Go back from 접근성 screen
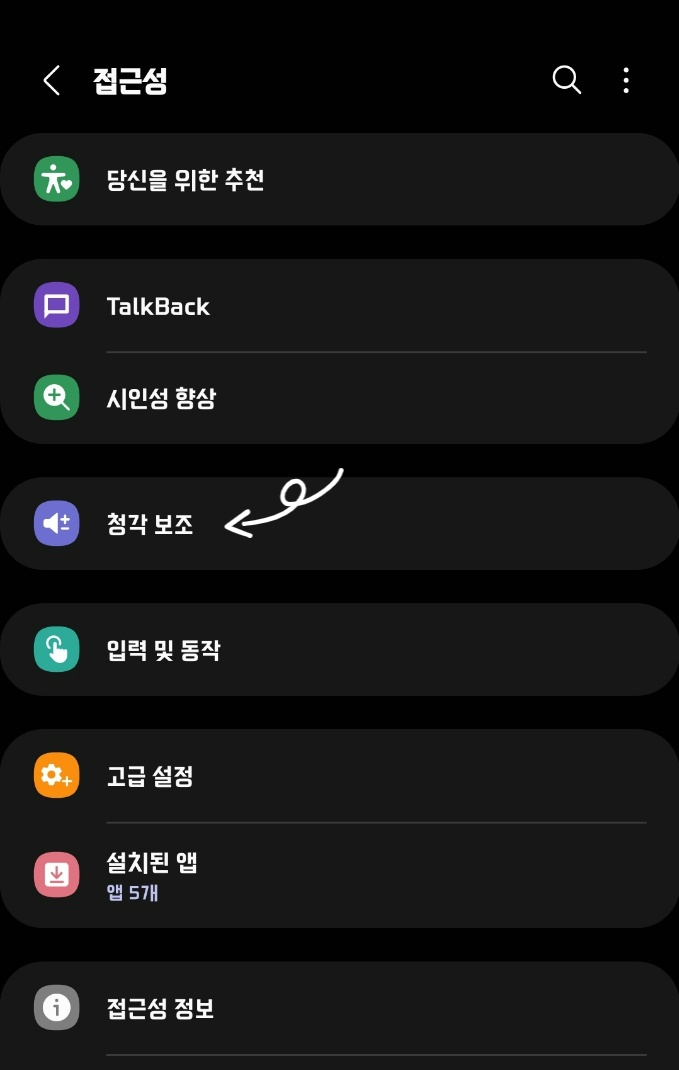The image size is (679, 1070). pyautogui.click(x=52, y=81)
